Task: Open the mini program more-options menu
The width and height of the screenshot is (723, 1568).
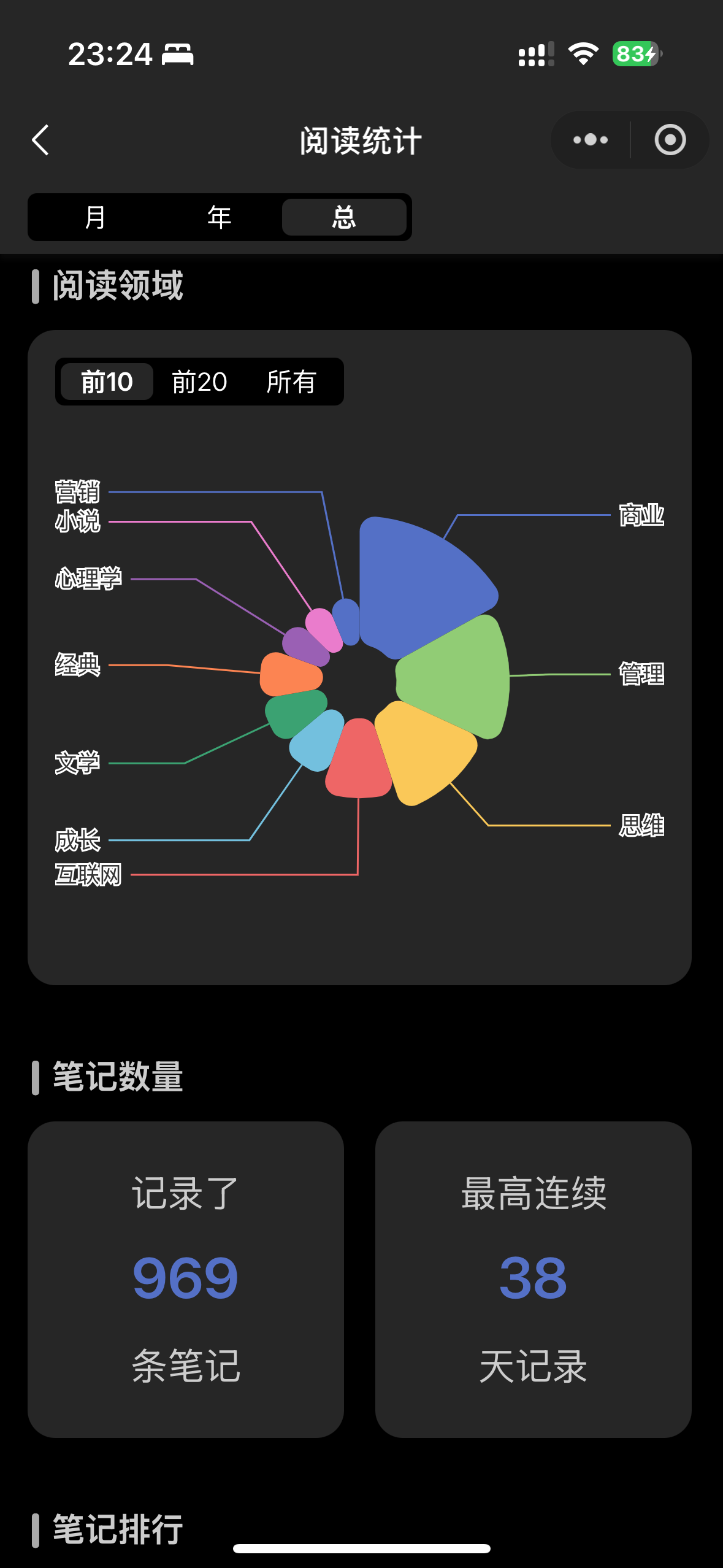Action: point(590,140)
